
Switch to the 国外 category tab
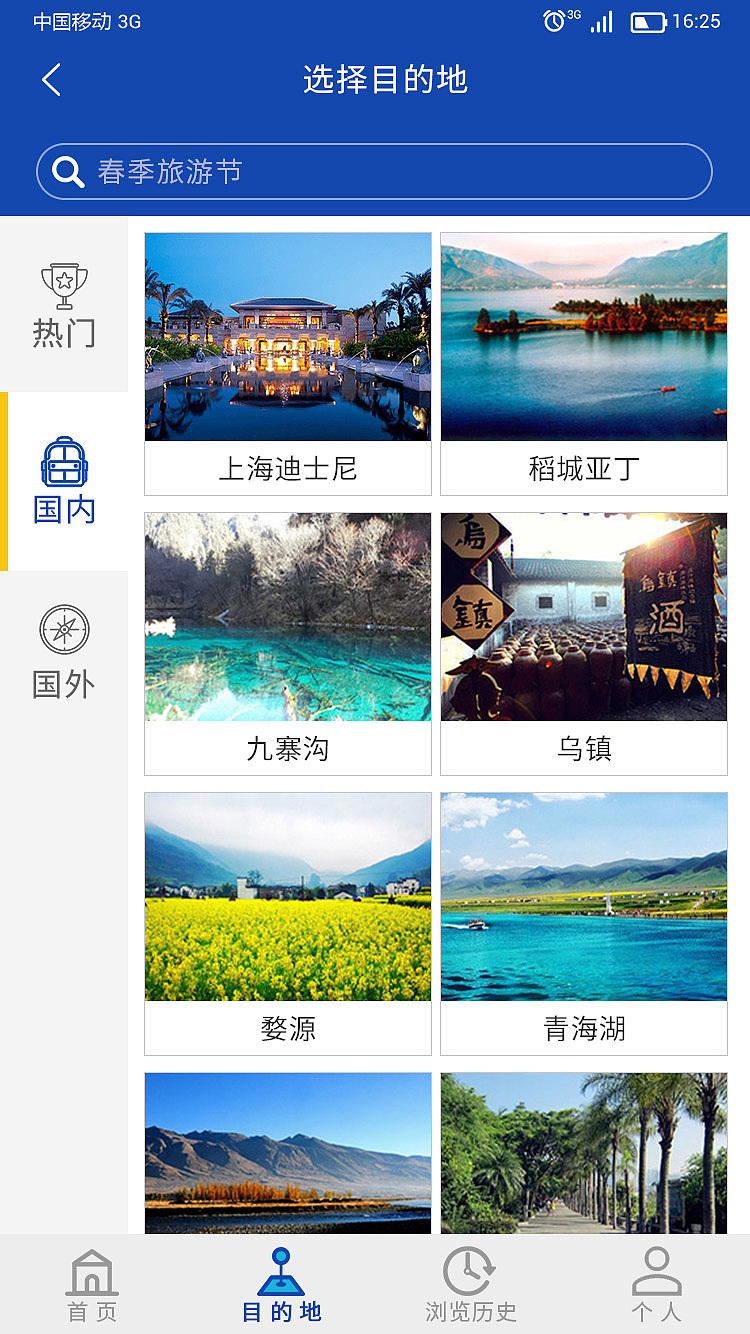tap(64, 655)
